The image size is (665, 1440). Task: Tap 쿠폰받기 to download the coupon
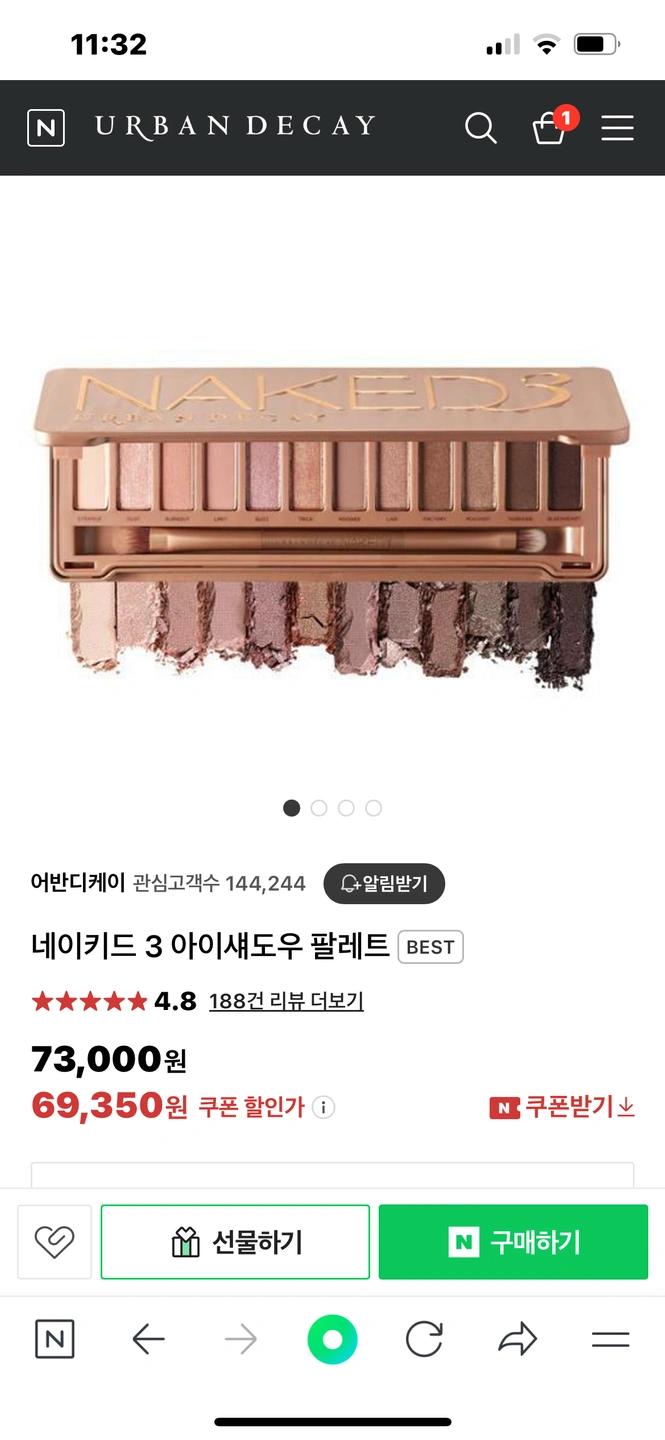point(562,1107)
